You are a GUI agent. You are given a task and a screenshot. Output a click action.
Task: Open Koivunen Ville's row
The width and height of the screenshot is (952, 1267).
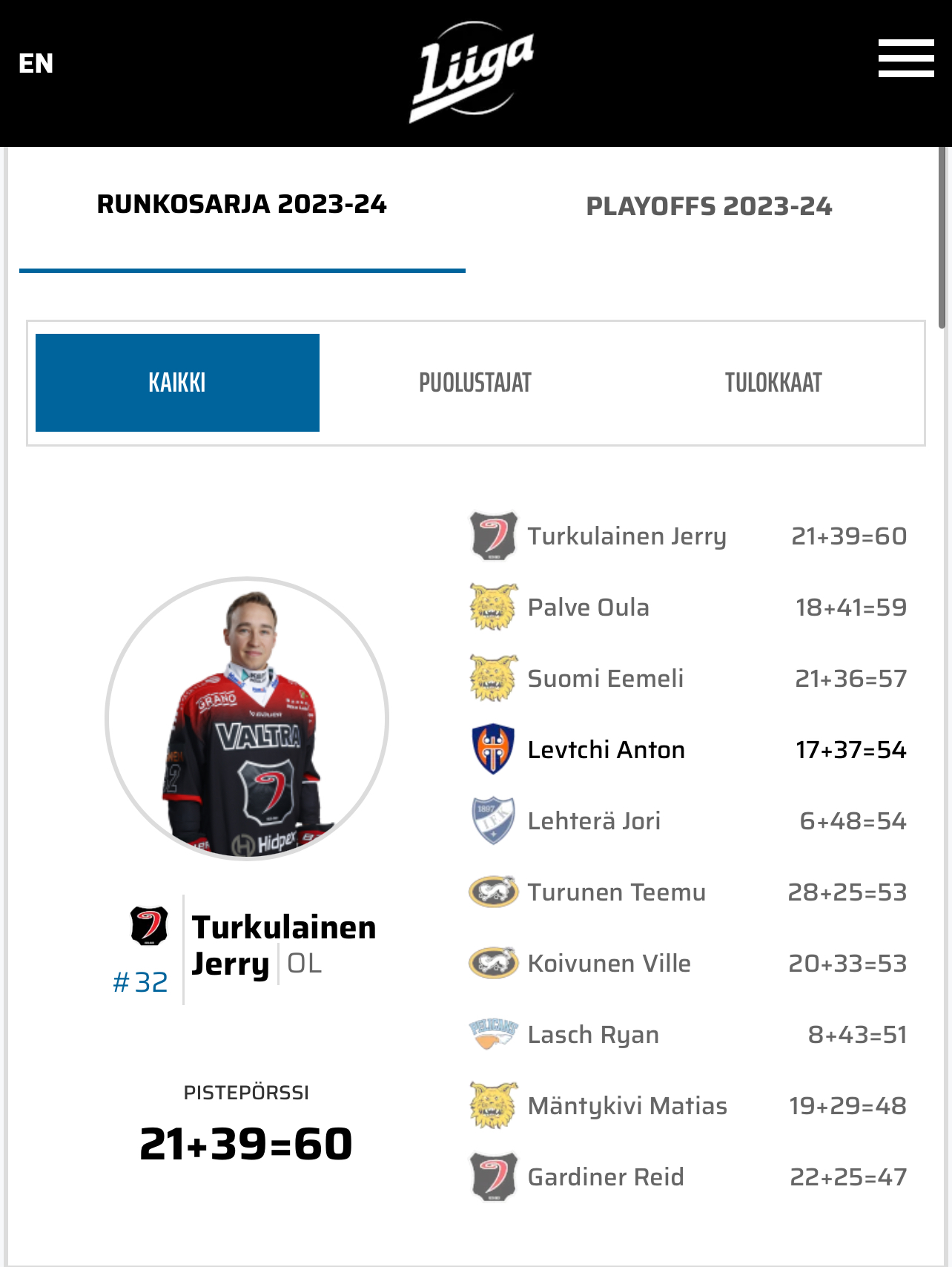pos(687,963)
